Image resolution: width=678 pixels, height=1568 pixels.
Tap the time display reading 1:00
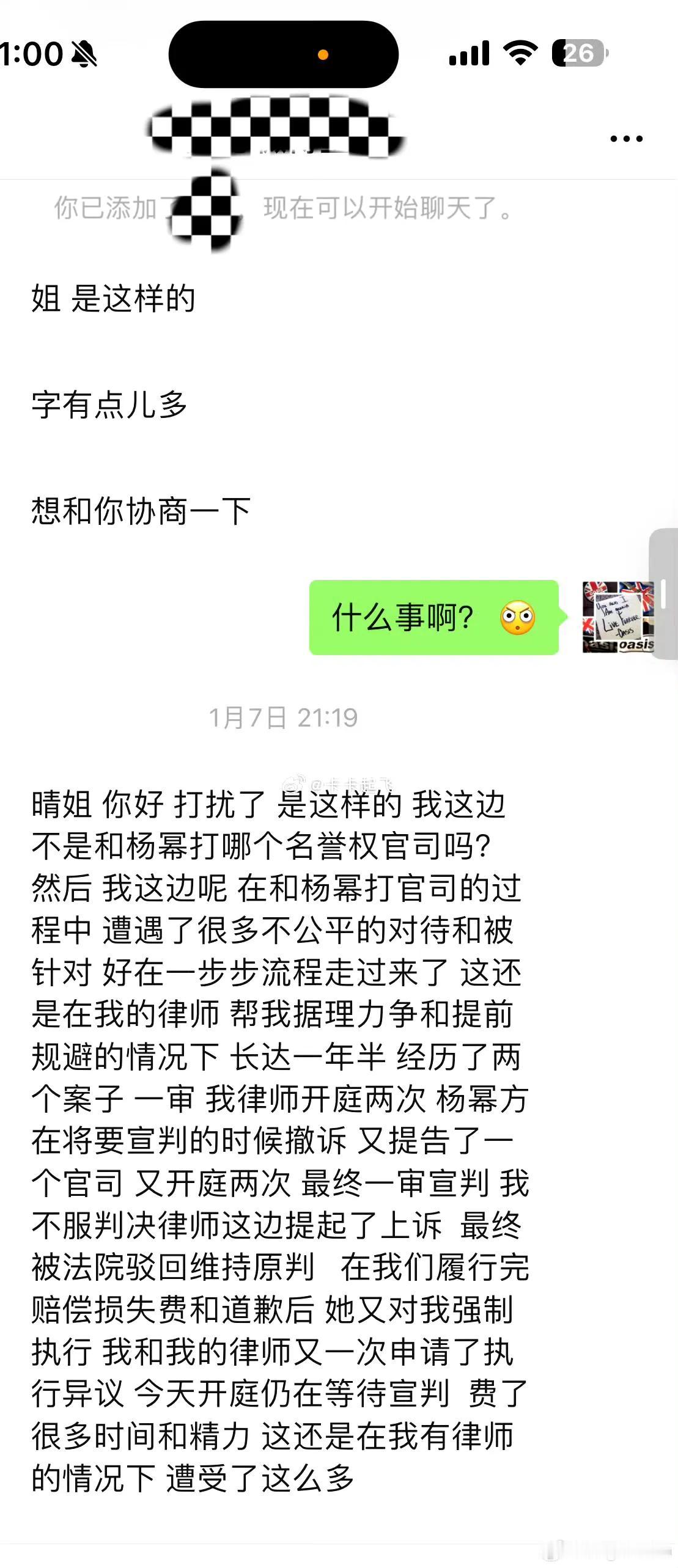[29, 53]
